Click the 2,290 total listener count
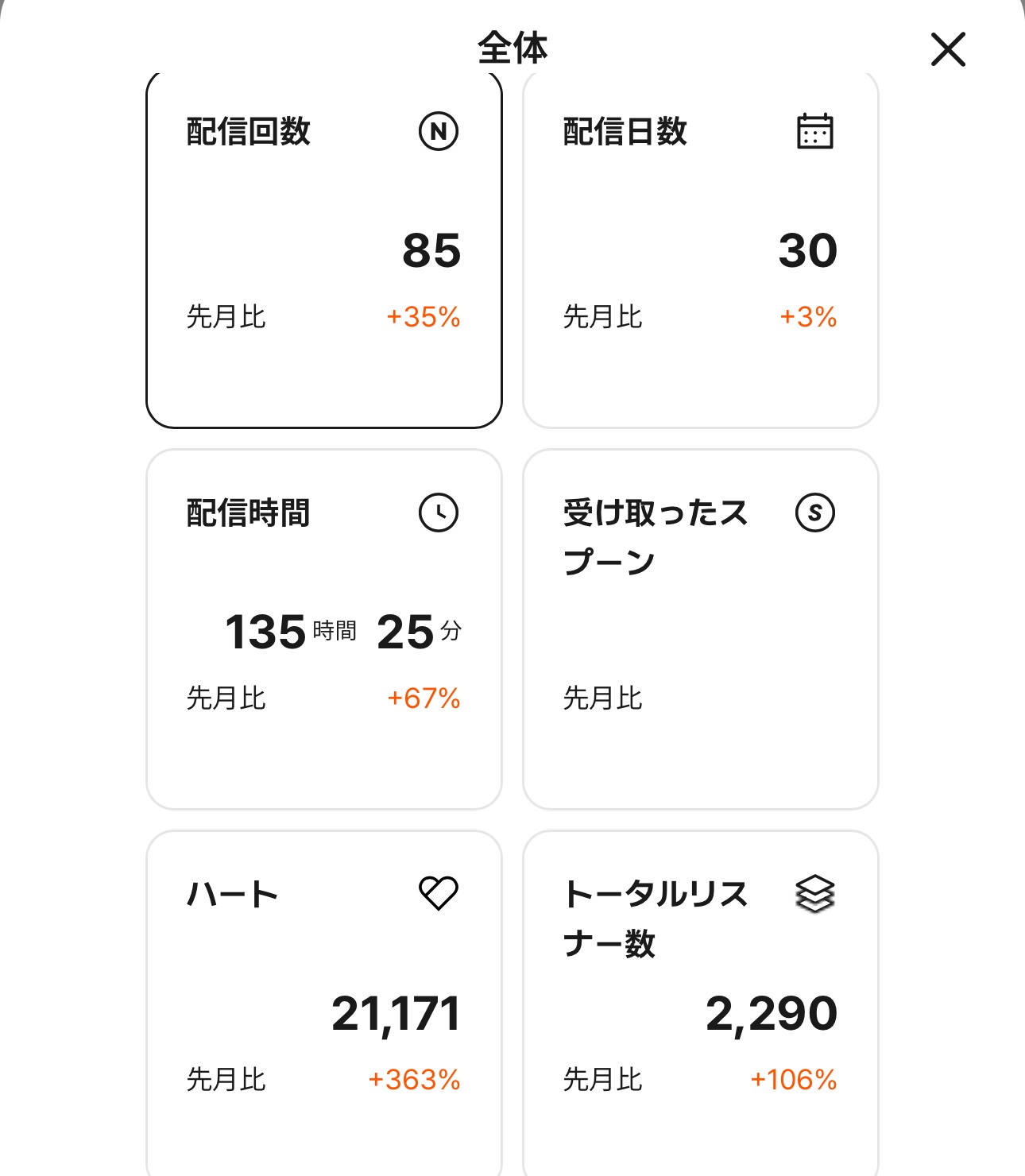Screen dimensions: 1025x1176 pos(772,1012)
